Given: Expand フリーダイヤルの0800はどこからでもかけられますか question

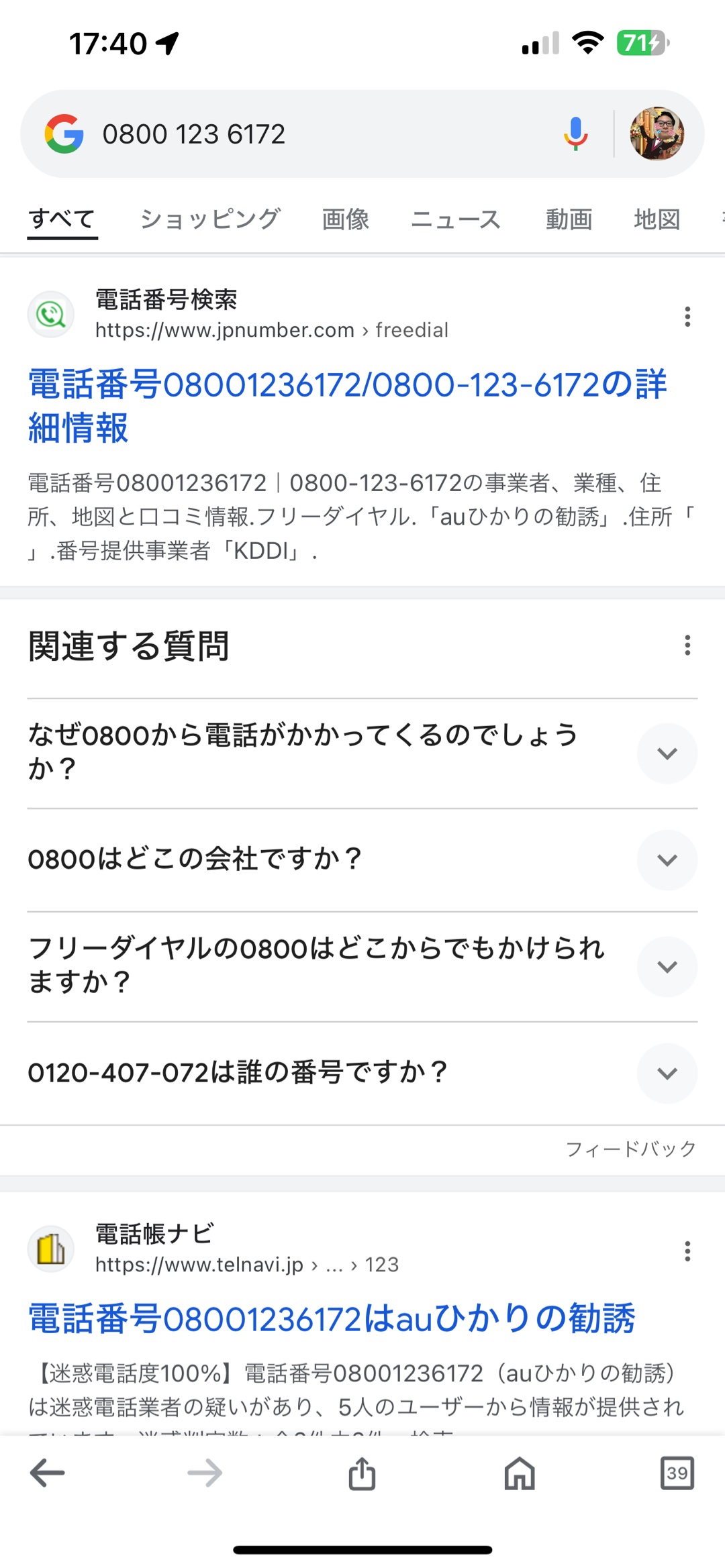Looking at the screenshot, I should [x=362, y=966].
